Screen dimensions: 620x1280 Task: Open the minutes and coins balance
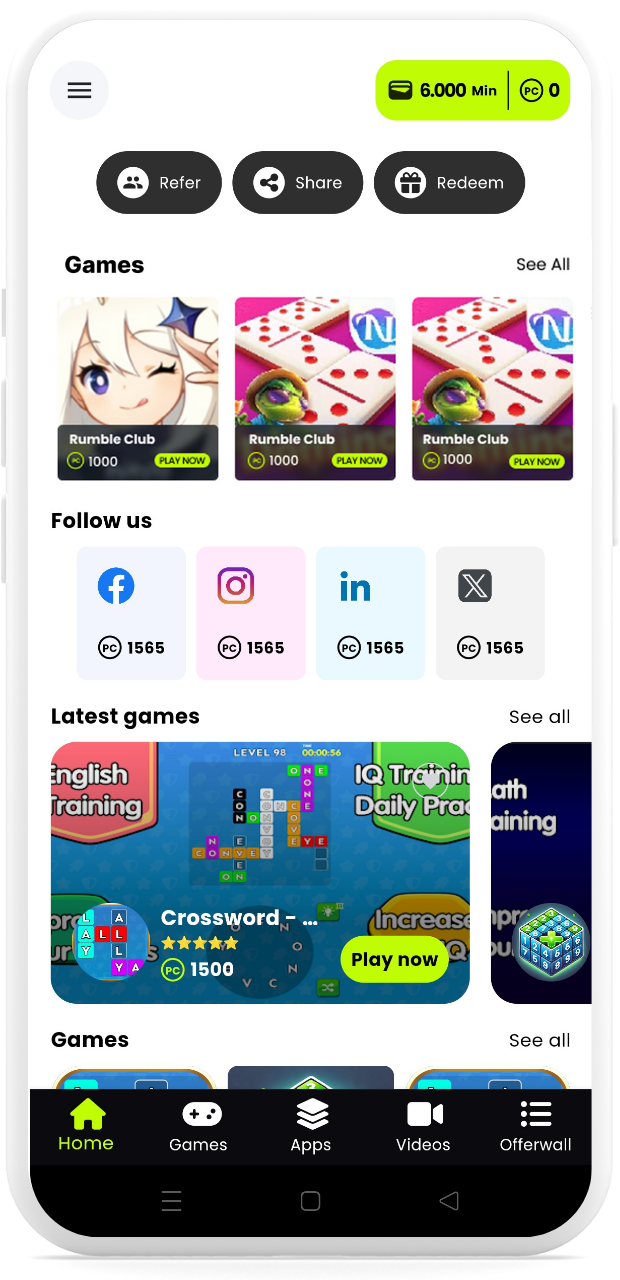pos(472,90)
